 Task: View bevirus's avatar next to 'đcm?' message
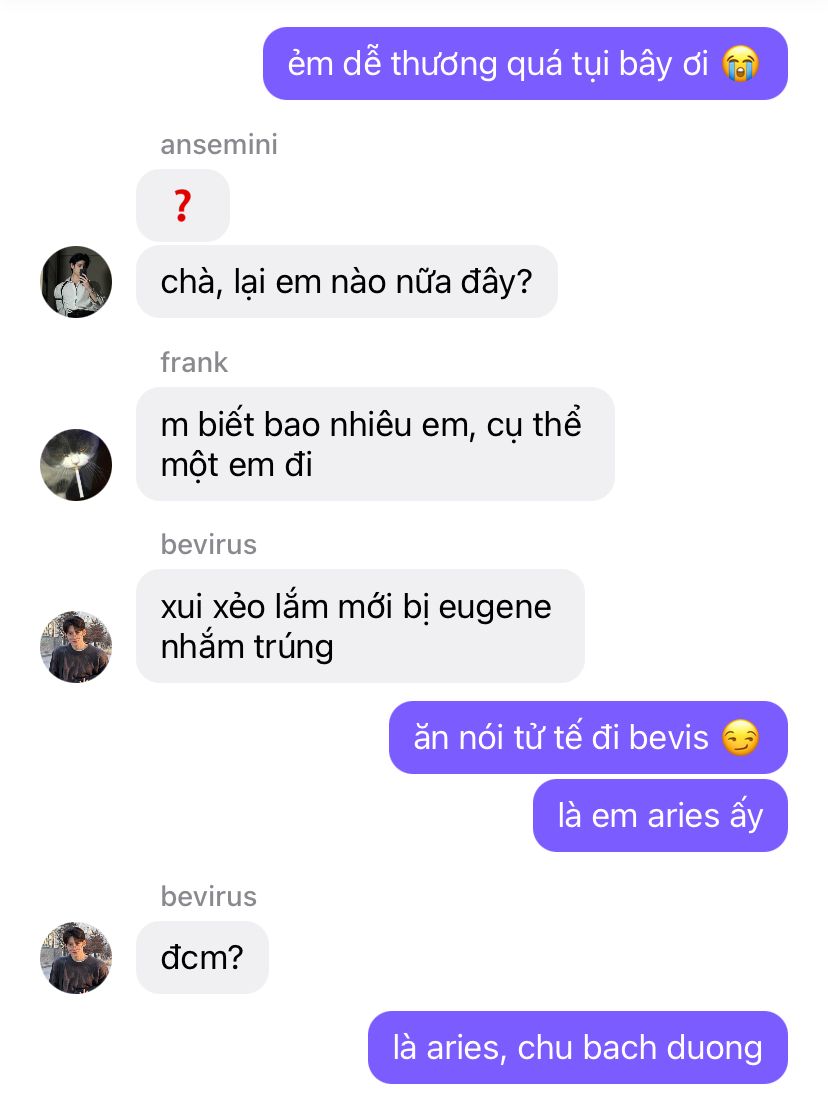tap(76, 958)
